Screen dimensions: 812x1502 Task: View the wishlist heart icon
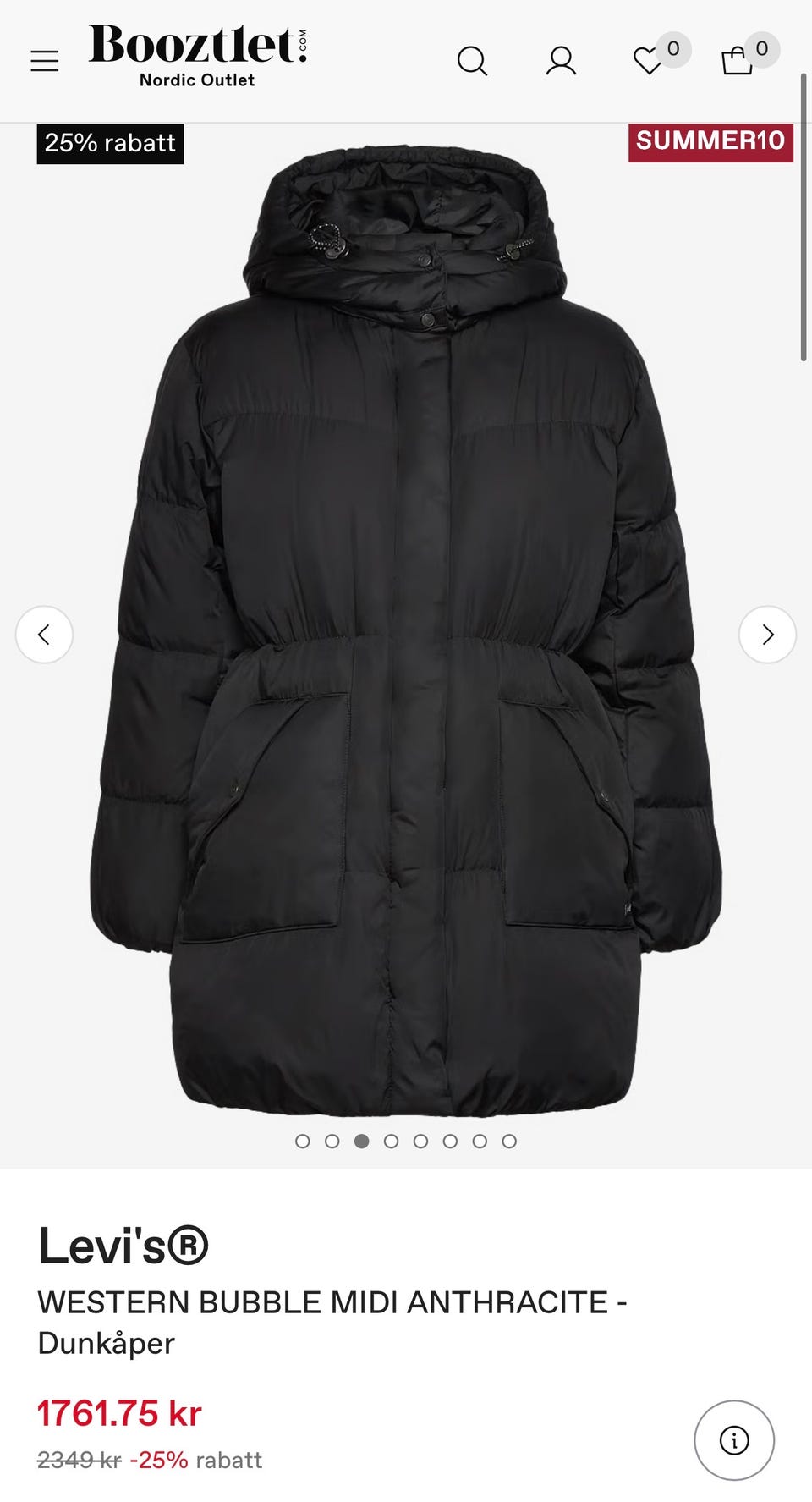[x=648, y=61]
